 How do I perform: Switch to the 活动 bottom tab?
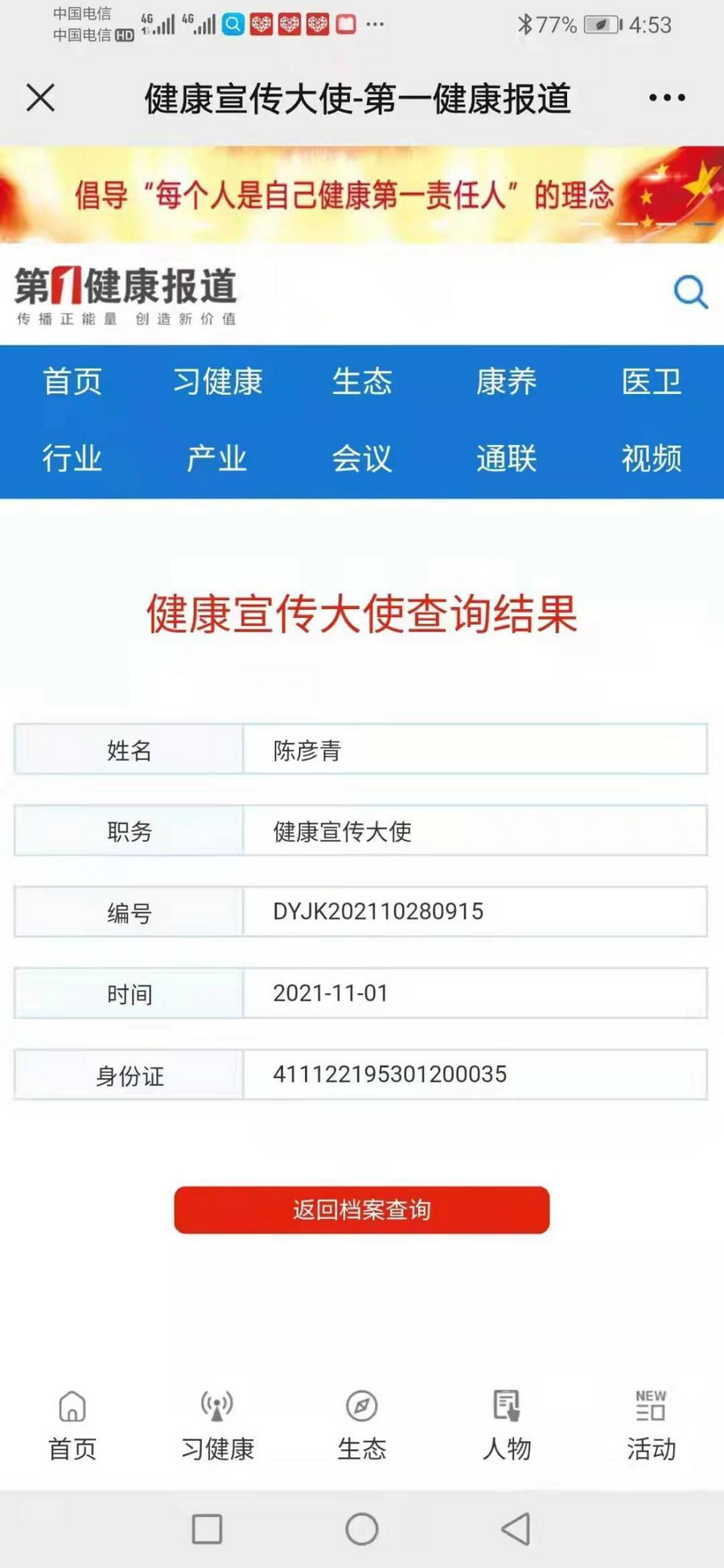click(x=651, y=1426)
